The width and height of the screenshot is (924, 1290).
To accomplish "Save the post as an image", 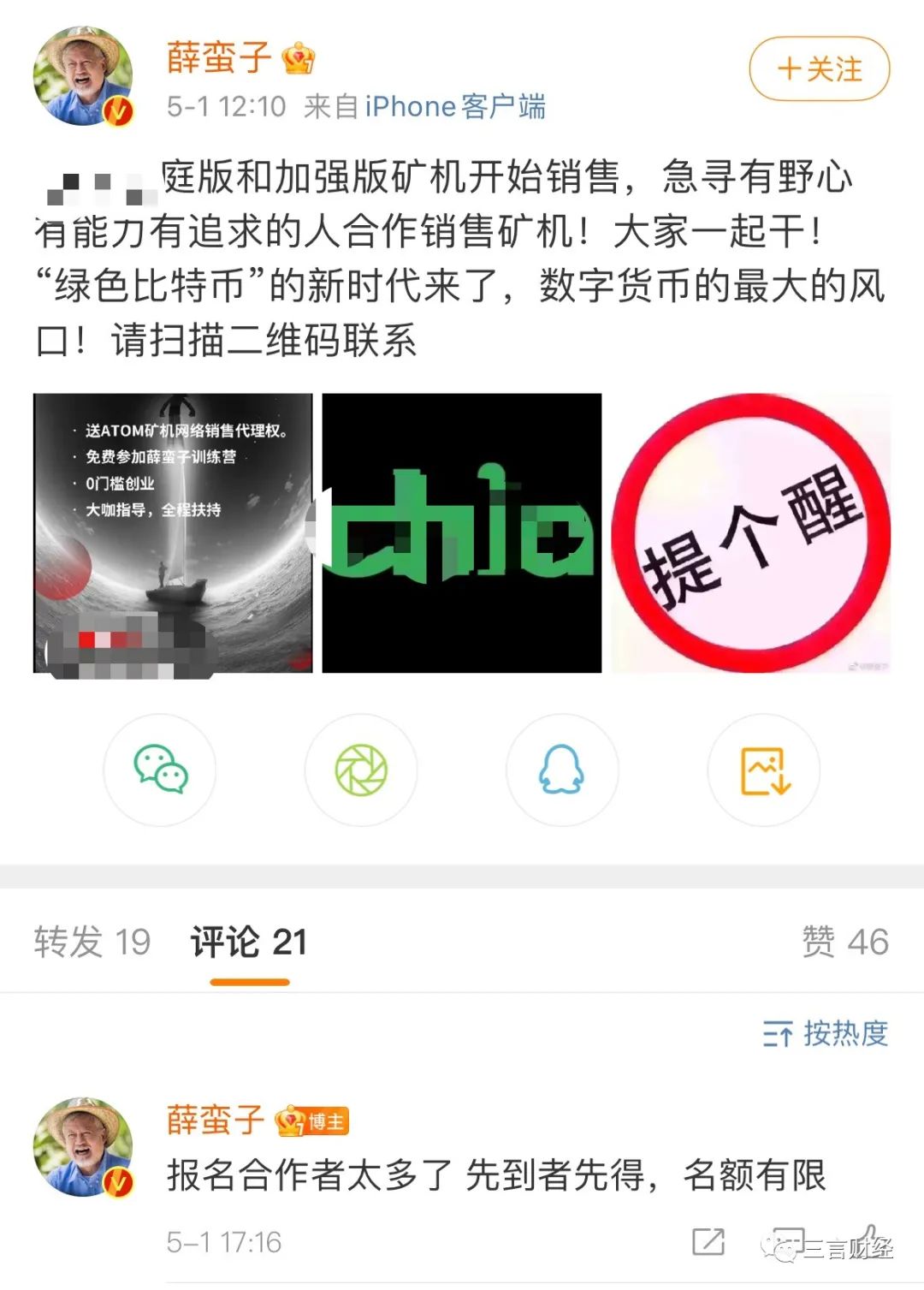I will 763,770.
